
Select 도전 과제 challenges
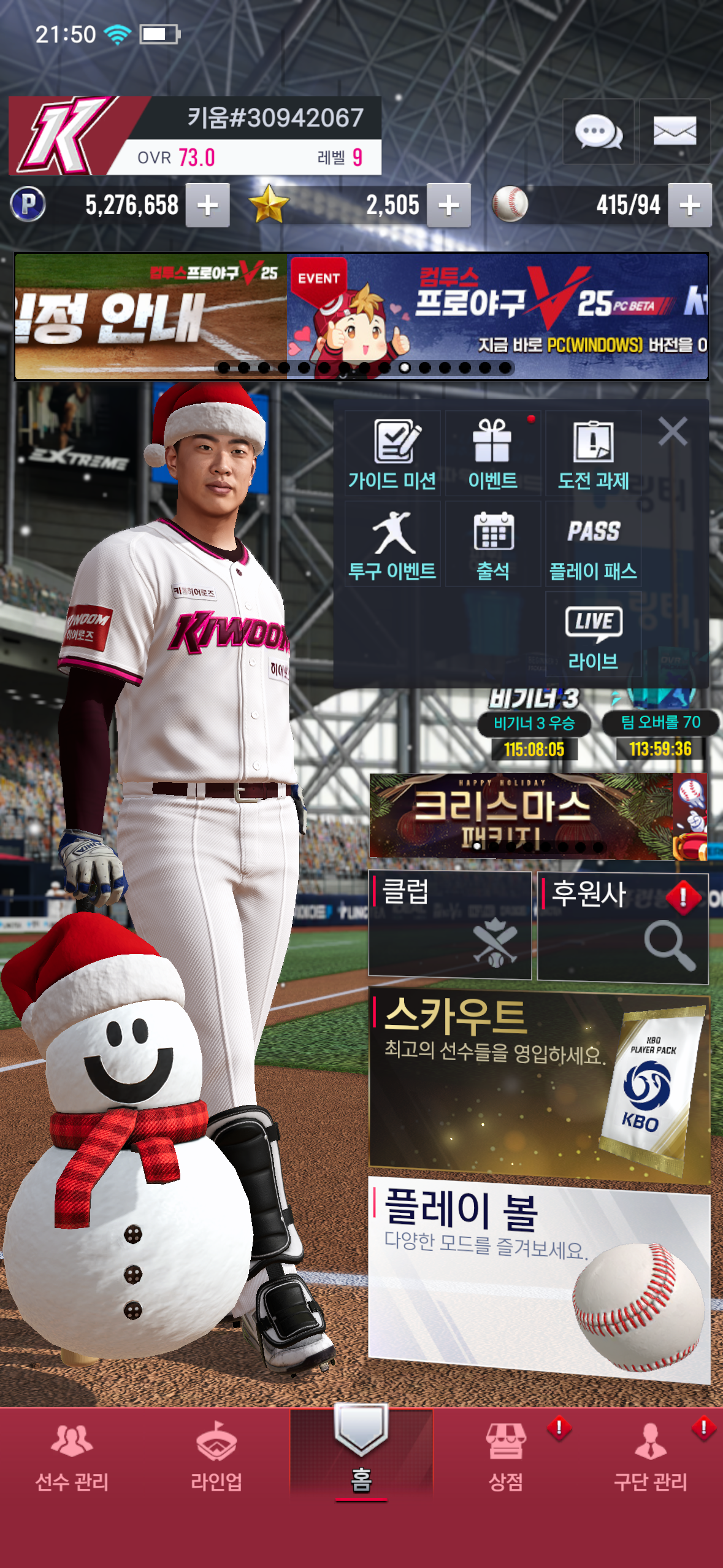593,454
